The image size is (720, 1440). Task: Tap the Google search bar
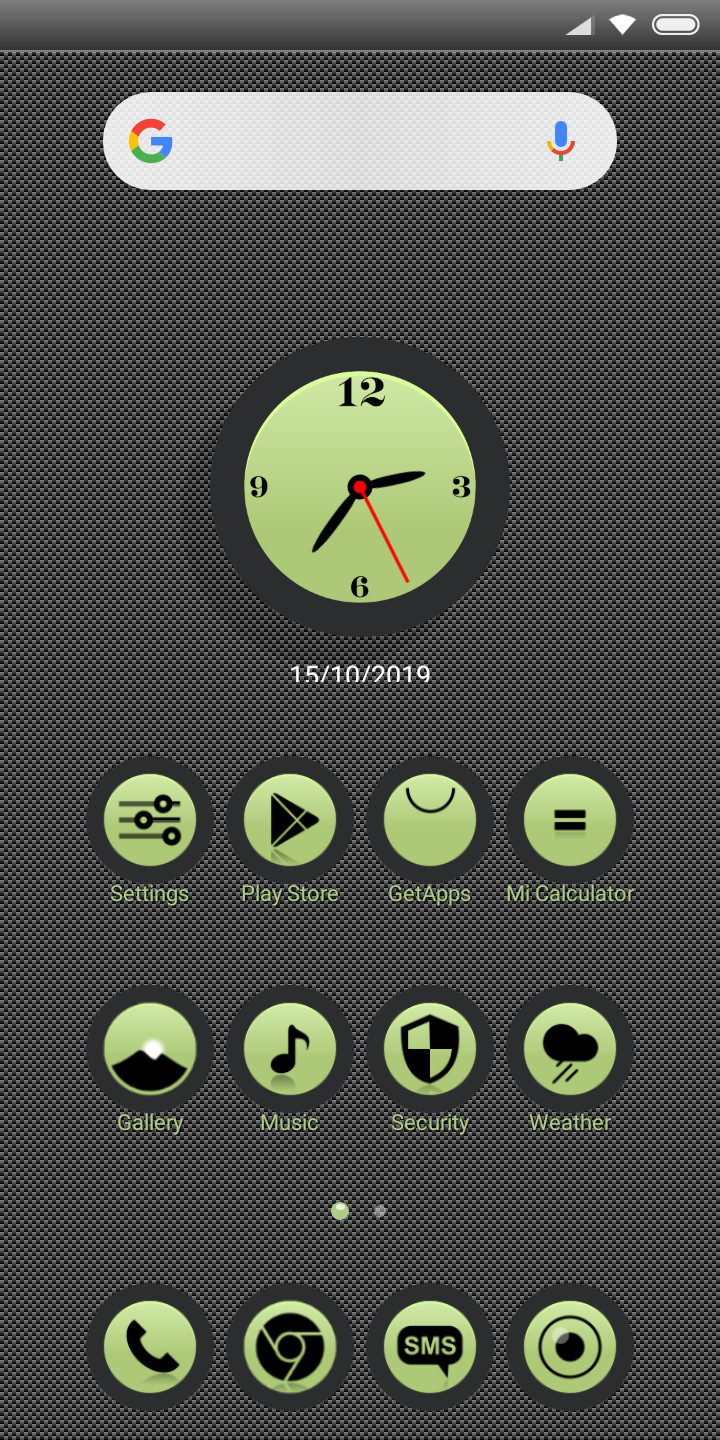[x=360, y=141]
